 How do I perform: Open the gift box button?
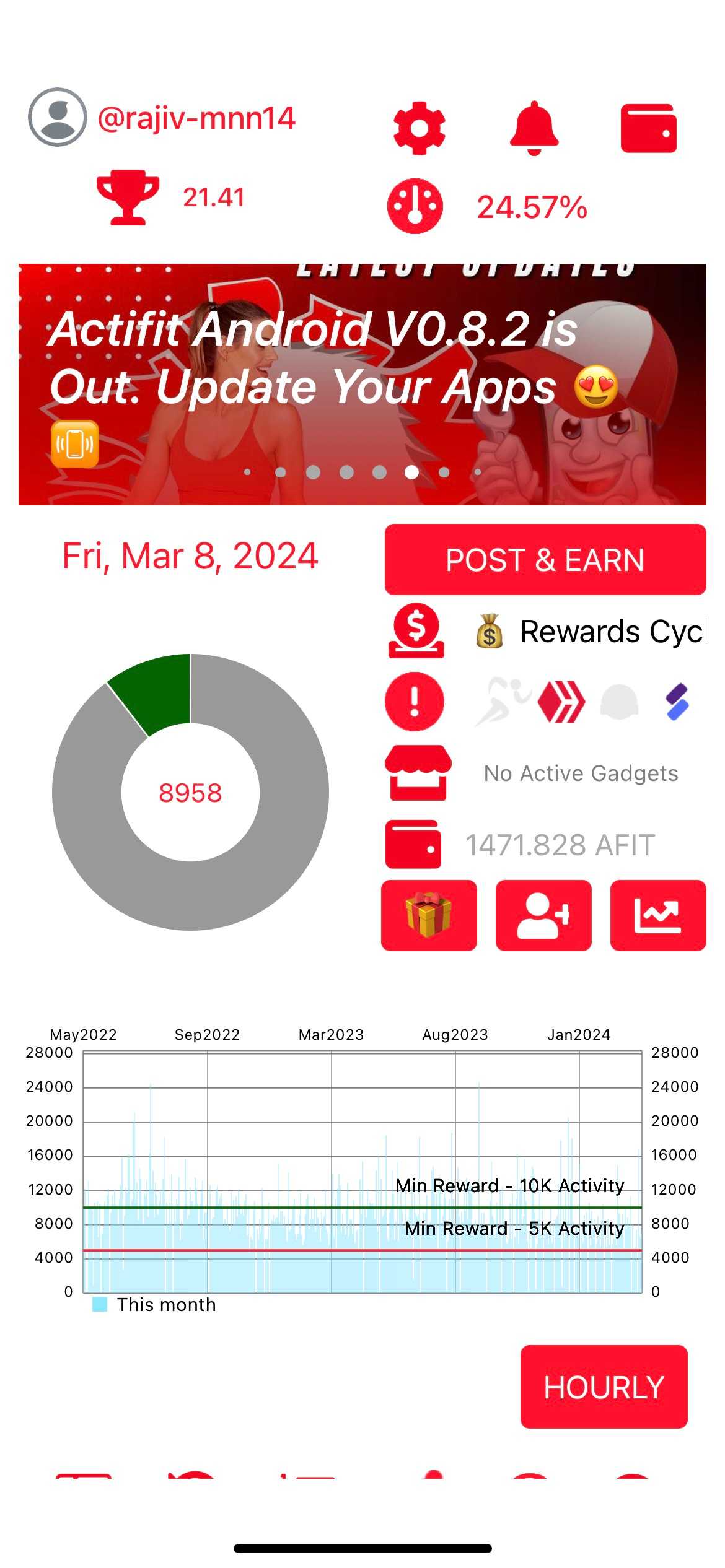point(429,915)
